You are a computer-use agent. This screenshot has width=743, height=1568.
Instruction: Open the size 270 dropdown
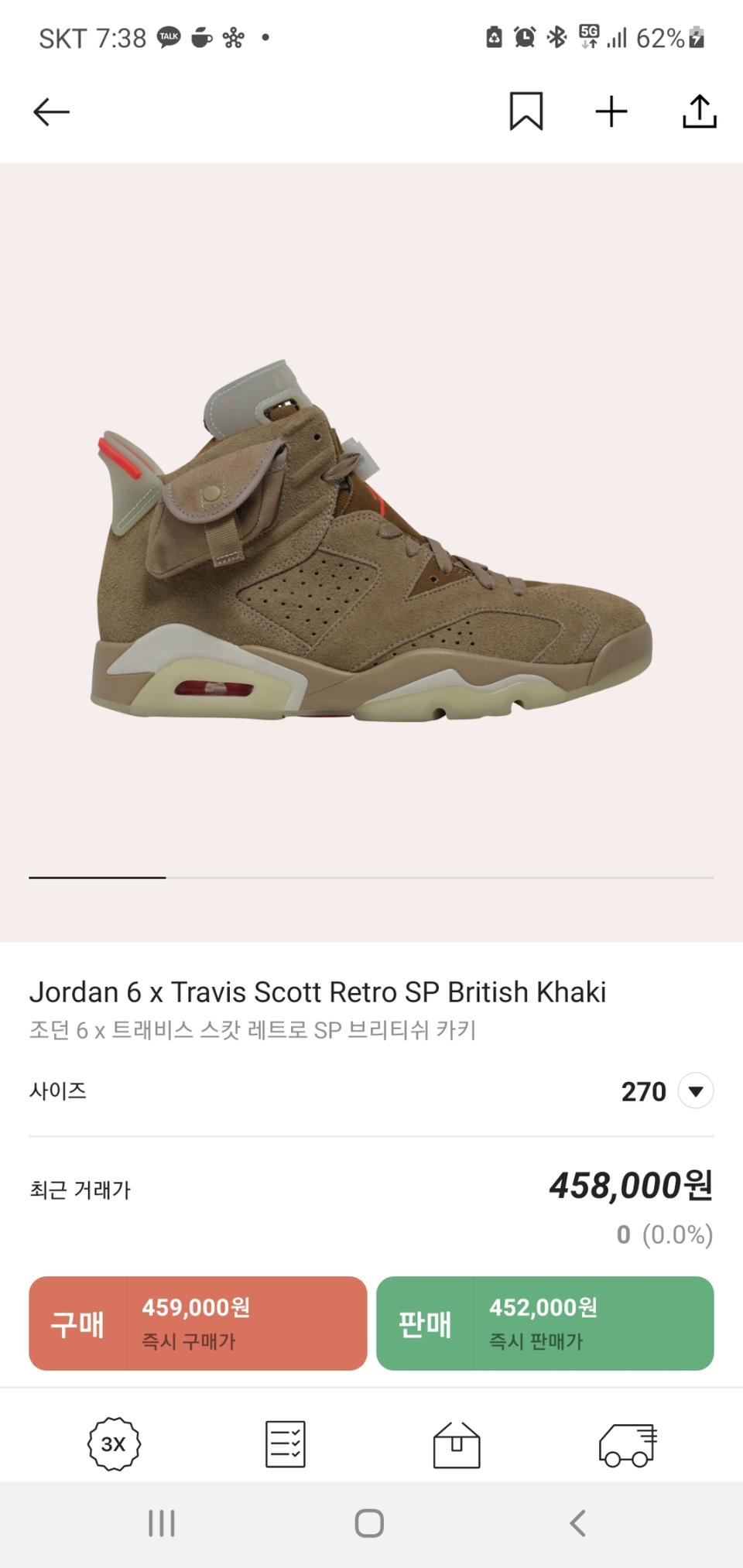pyautogui.click(x=695, y=1091)
